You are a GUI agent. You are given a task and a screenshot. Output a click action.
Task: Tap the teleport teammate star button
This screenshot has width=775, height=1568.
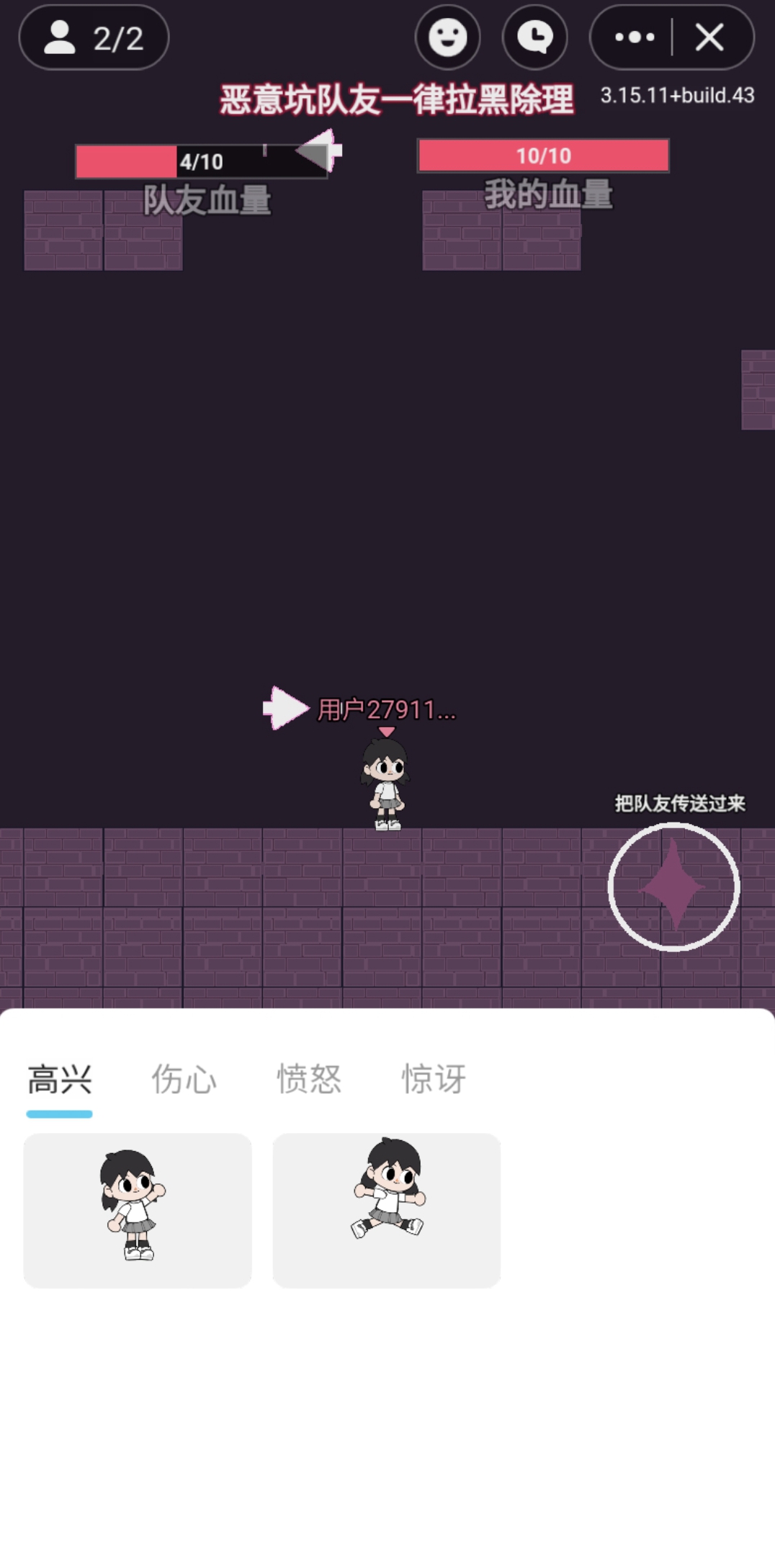[x=674, y=887]
